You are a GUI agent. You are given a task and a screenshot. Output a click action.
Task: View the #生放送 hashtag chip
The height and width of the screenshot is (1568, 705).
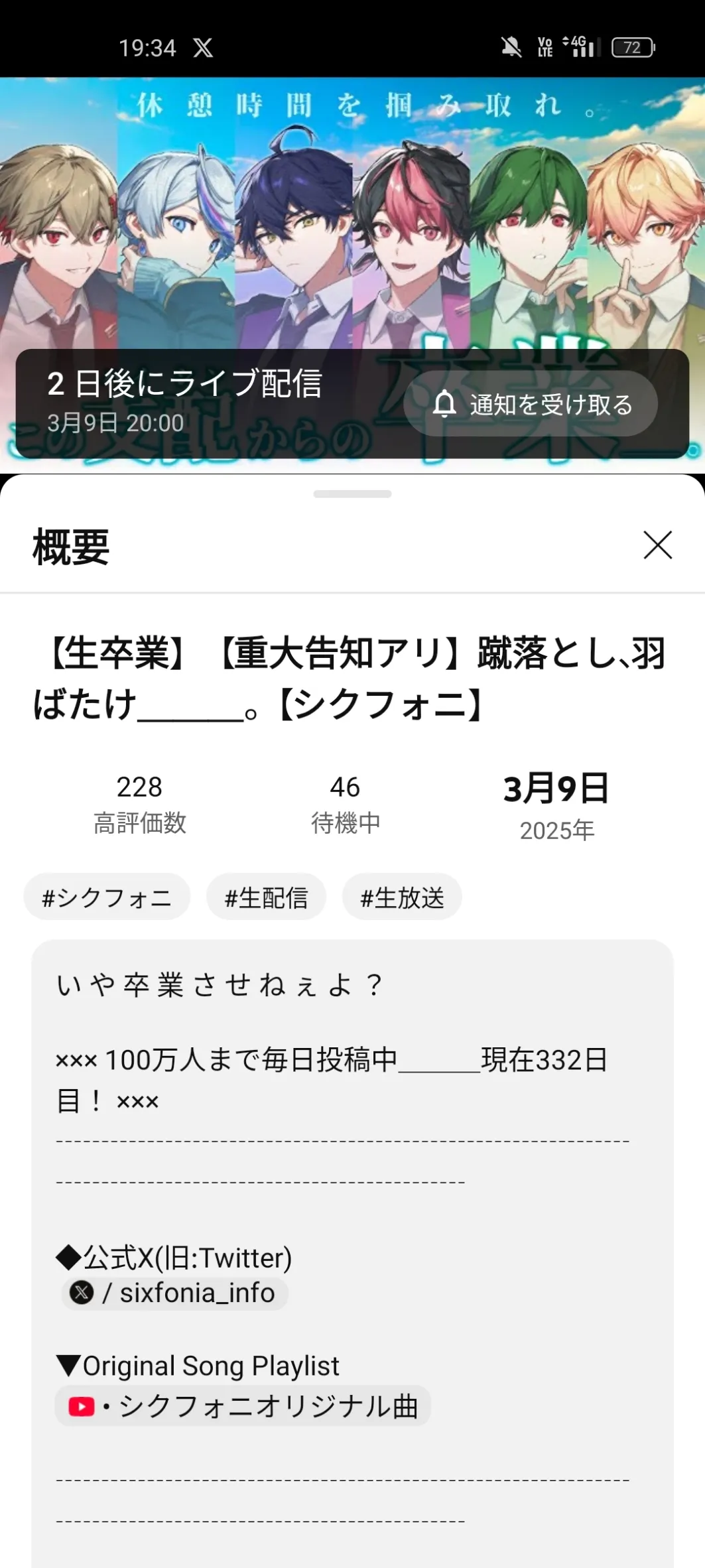click(402, 897)
